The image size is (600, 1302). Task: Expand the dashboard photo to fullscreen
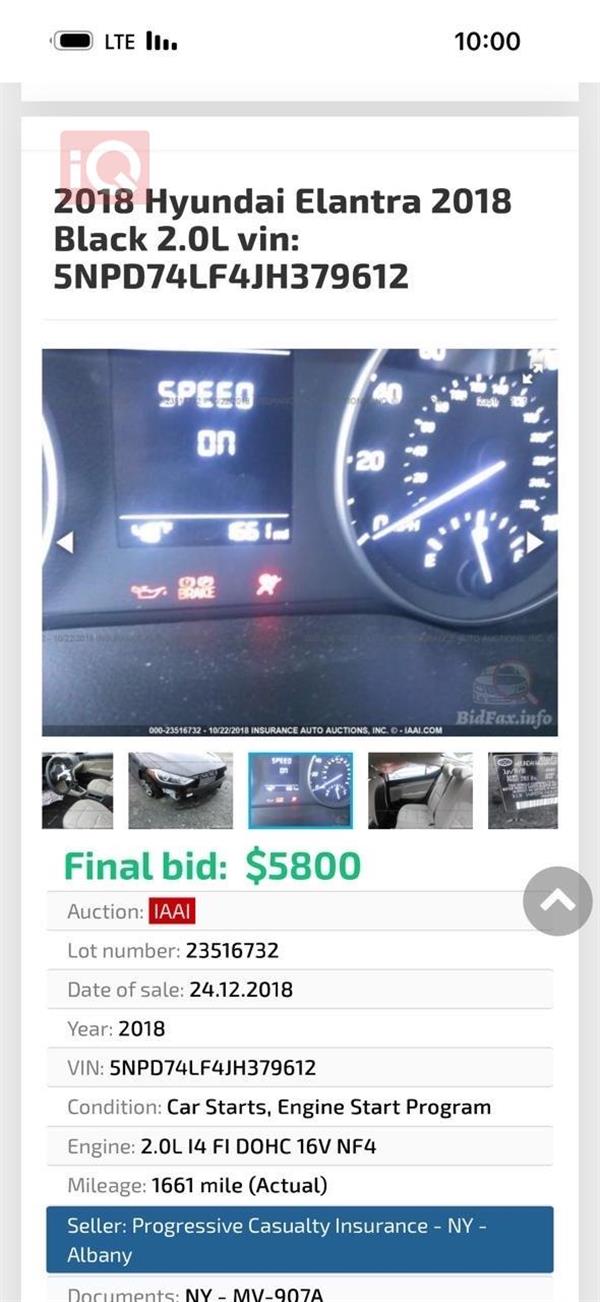tap(533, 374)
